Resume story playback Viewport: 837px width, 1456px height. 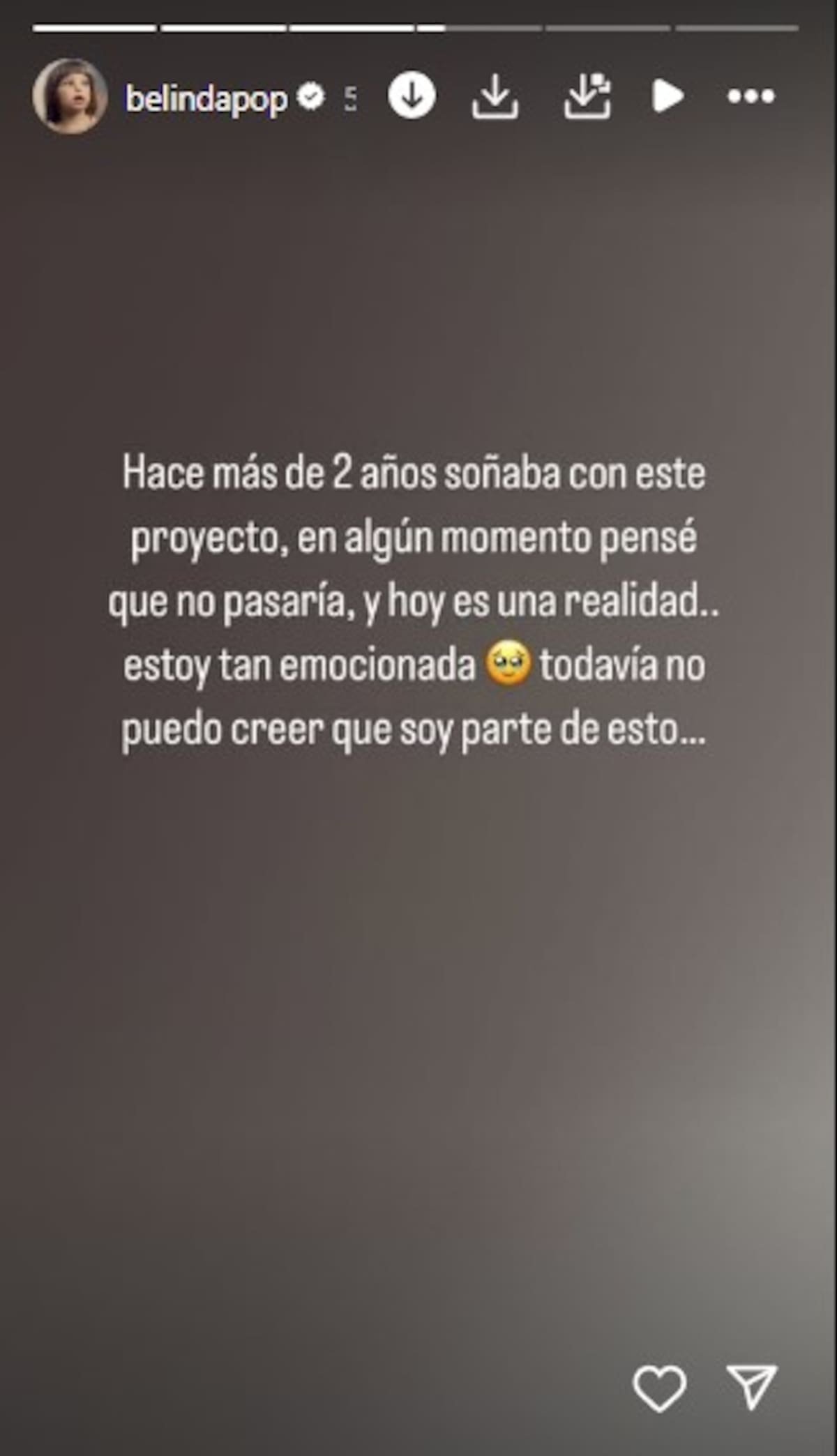click(x=668, y=96)
